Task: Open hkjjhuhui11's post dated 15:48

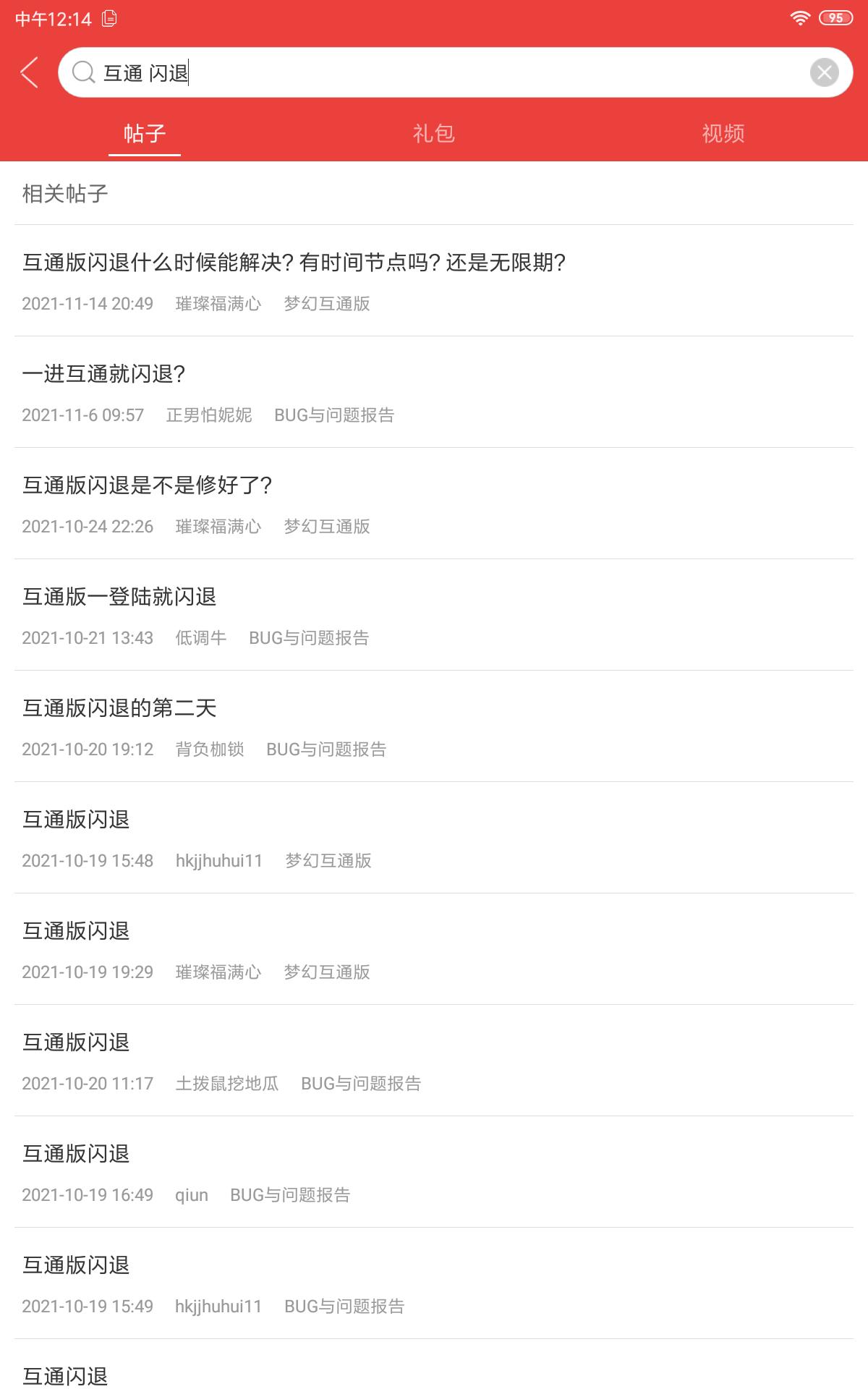Action: (434, 838)
